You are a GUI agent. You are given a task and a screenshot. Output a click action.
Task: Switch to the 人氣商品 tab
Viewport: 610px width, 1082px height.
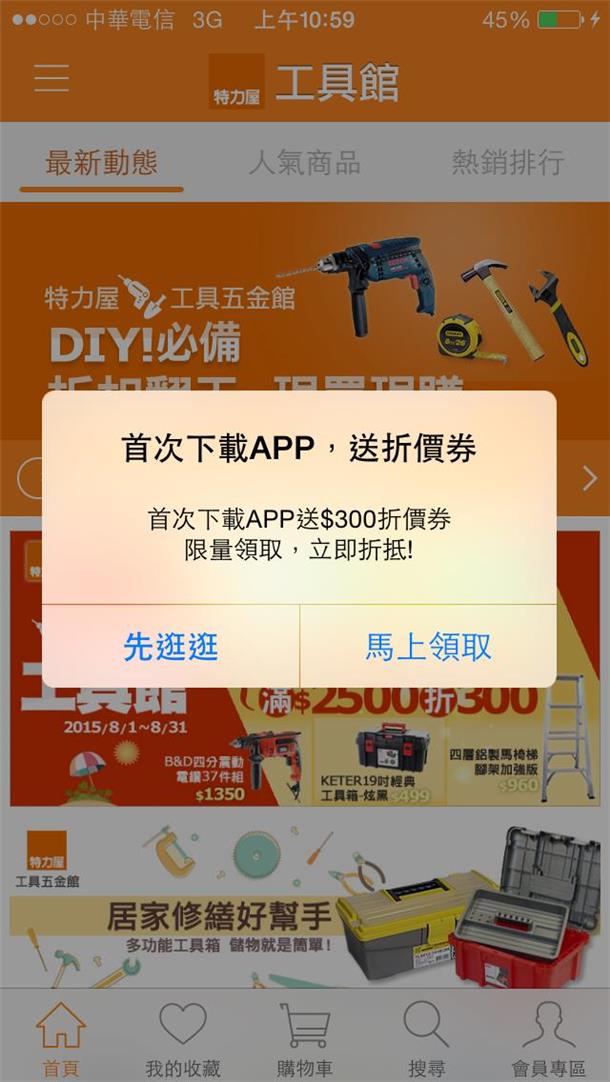tap(304, 163)
